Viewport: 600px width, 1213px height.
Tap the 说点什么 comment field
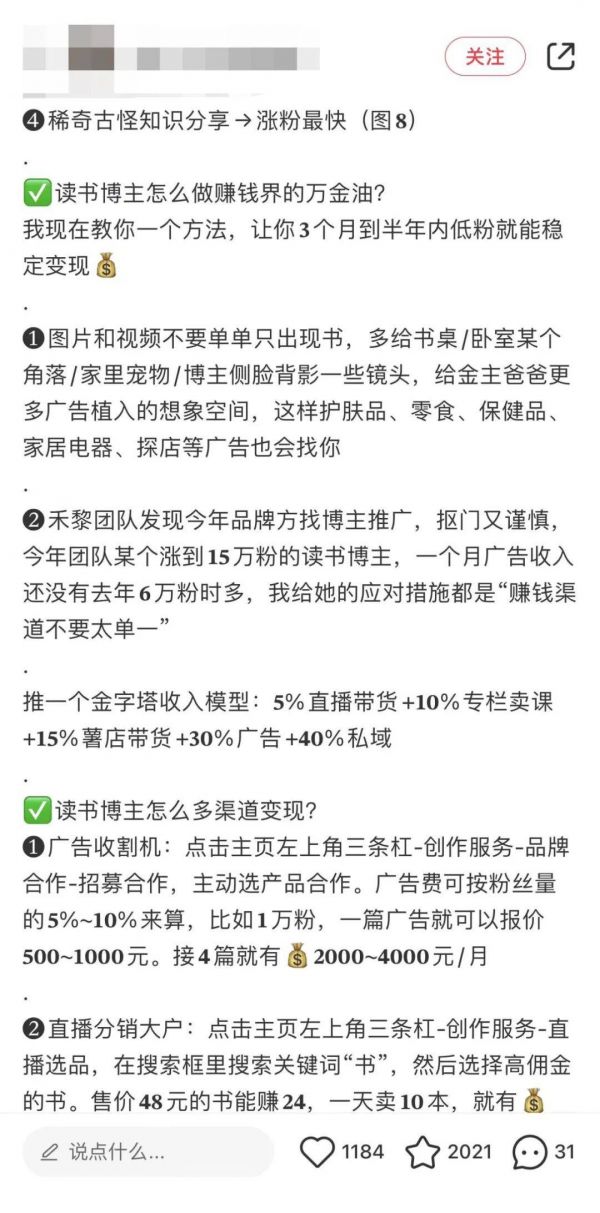(x=148, y=1152)
